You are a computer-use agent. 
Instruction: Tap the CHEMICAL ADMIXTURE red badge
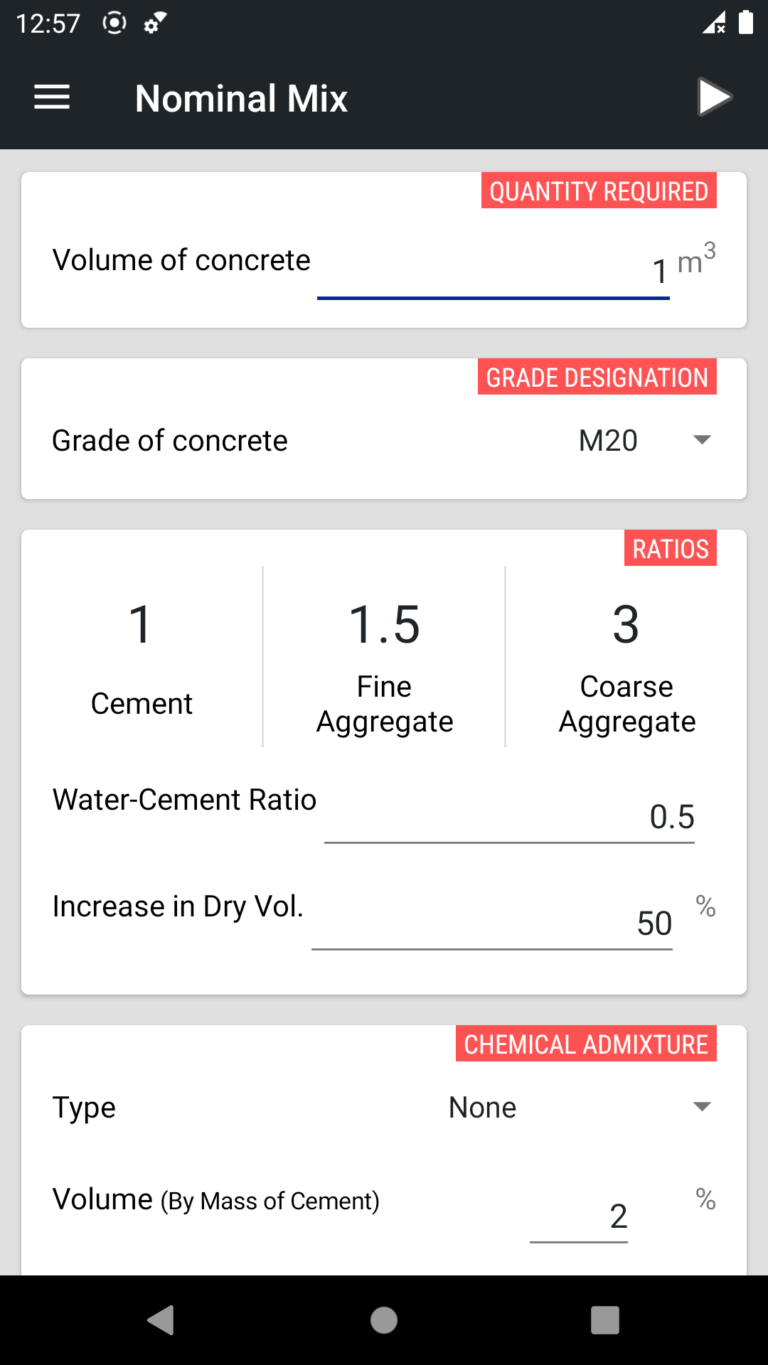586,1044
